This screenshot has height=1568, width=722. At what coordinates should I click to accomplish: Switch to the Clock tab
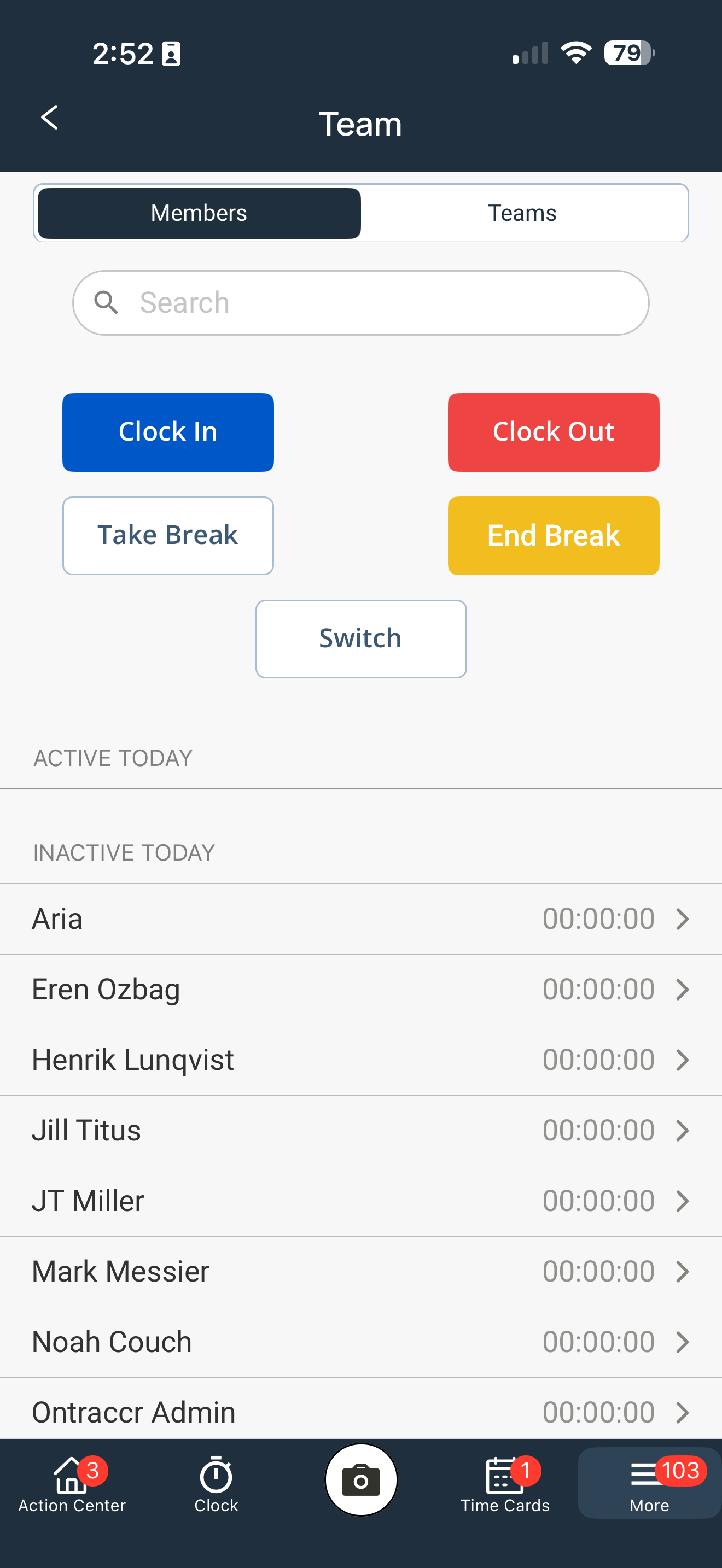pyautogui.click(x=216, y=1484)
